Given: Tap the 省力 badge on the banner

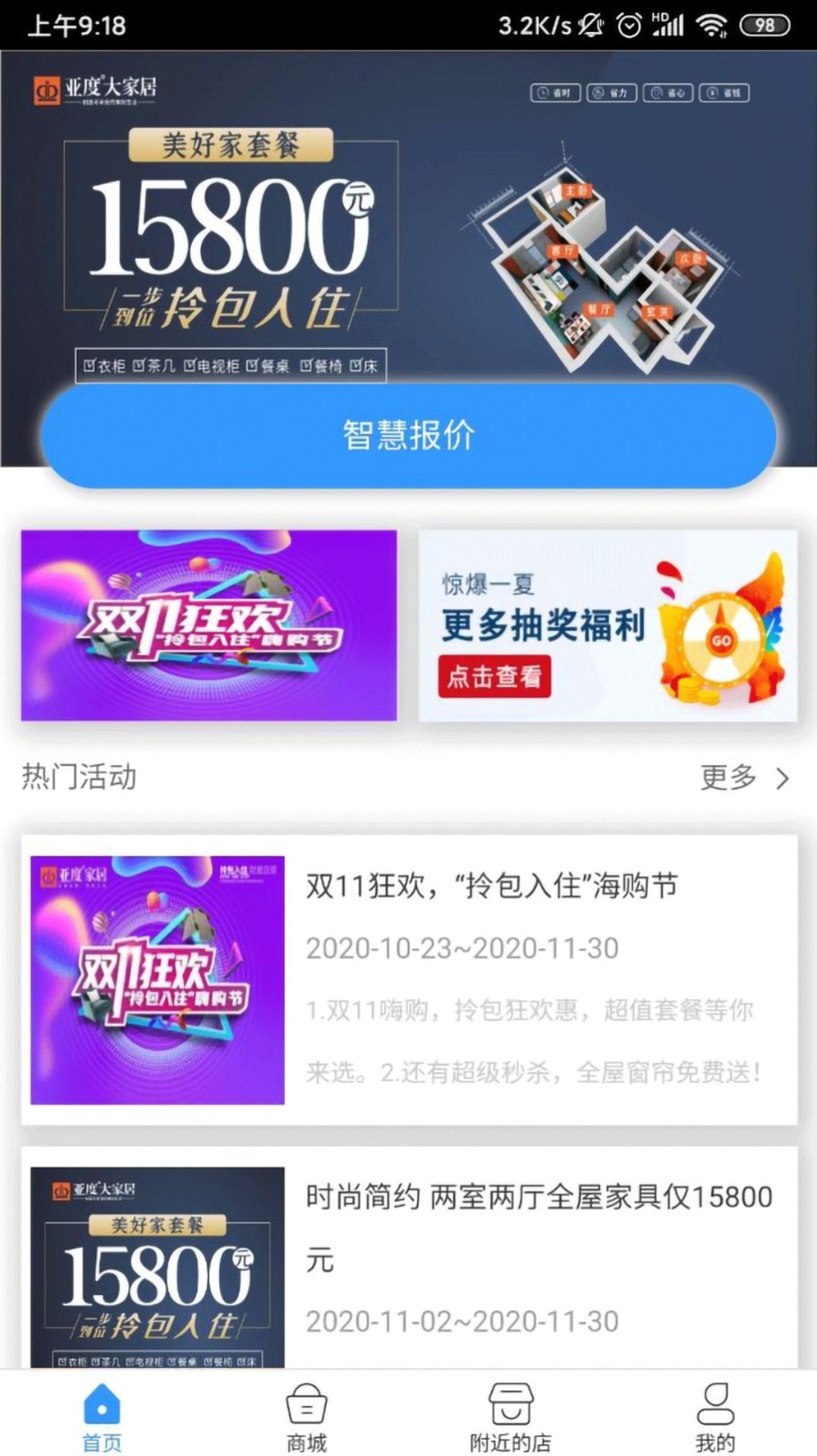Looking at the screenshot, I should tap(612, 93).
